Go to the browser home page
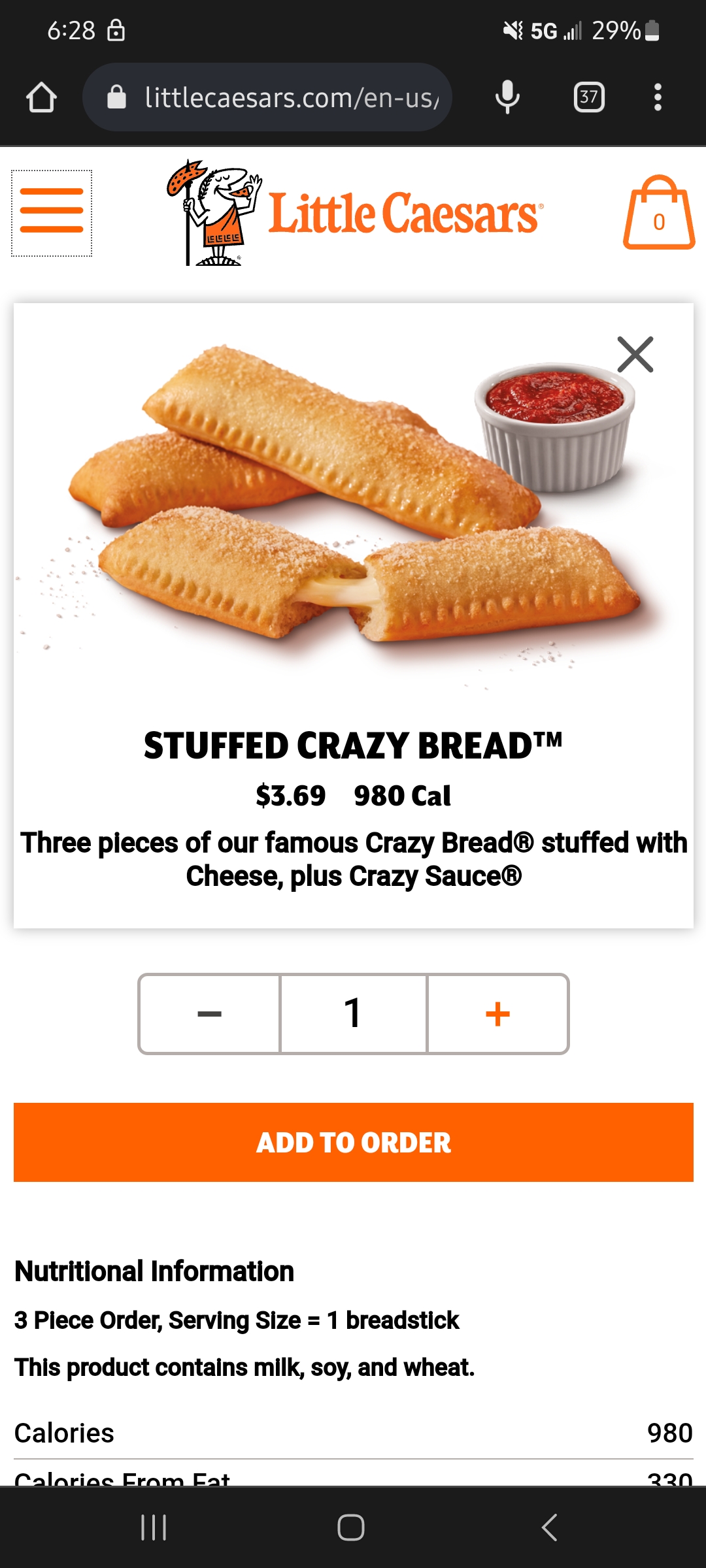 [41, 97]
